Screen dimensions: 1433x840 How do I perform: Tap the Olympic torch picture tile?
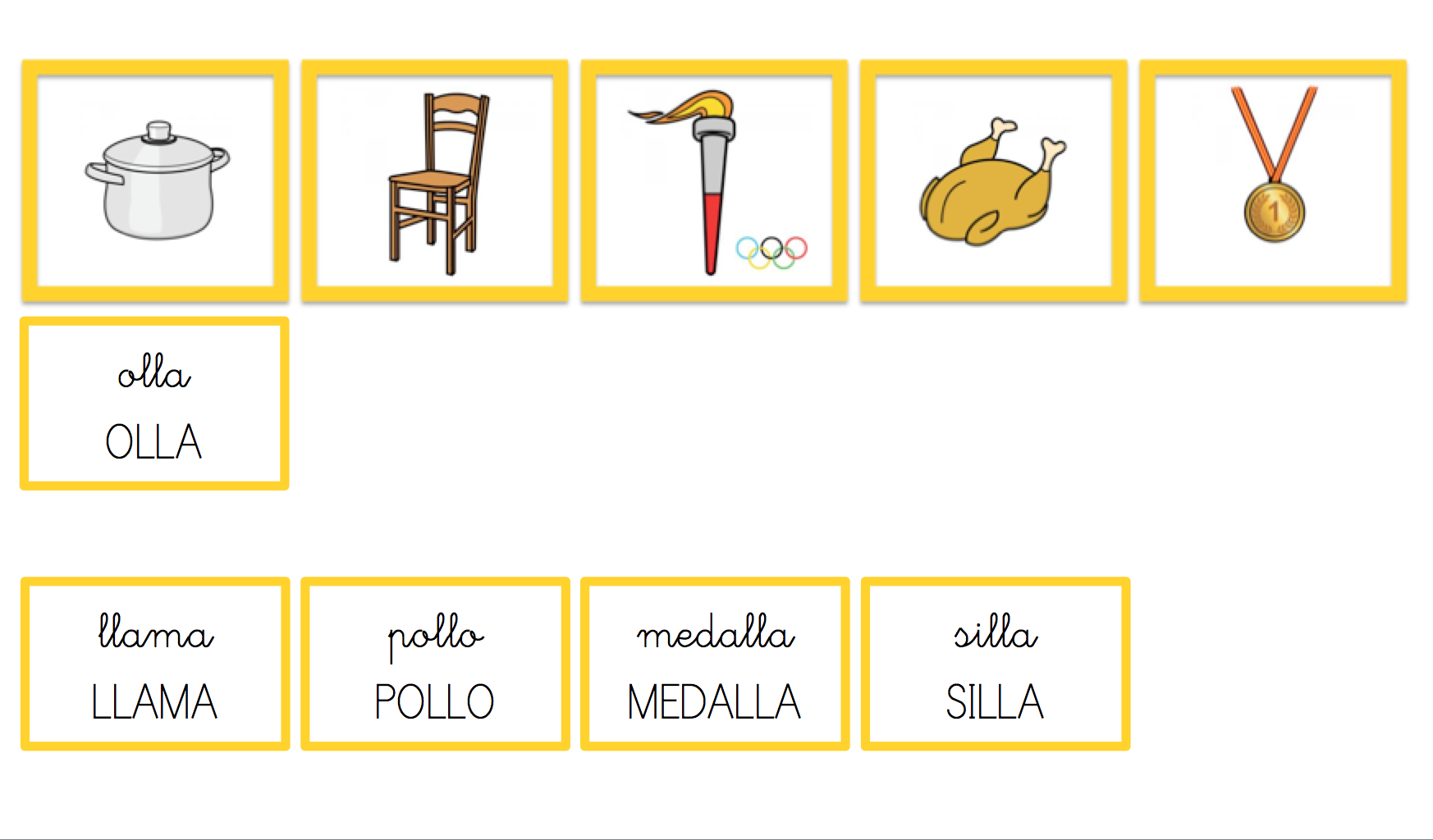coord(714,181)
